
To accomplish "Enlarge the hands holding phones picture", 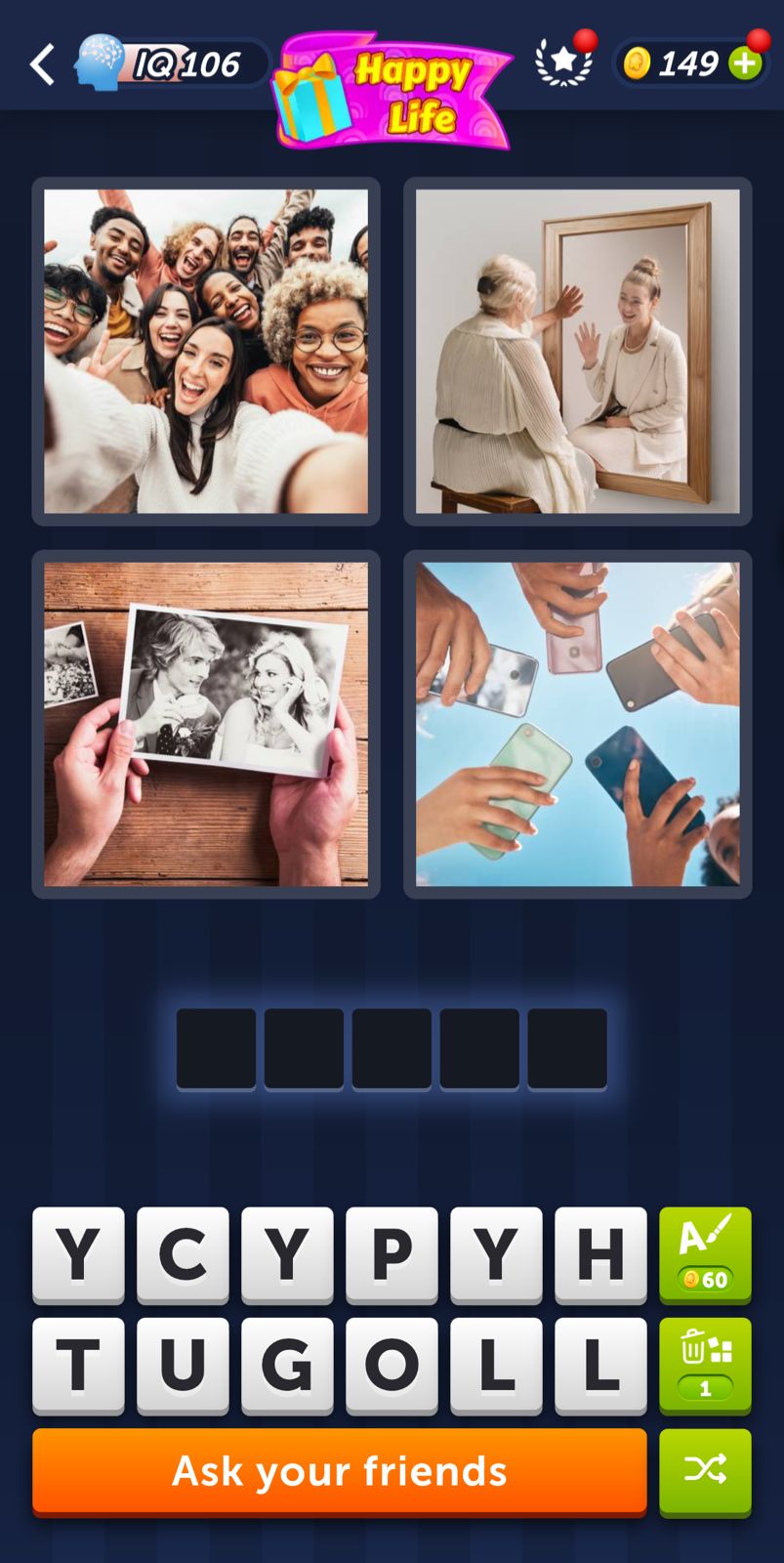I will pyautogui.click(x=577, y=723).
